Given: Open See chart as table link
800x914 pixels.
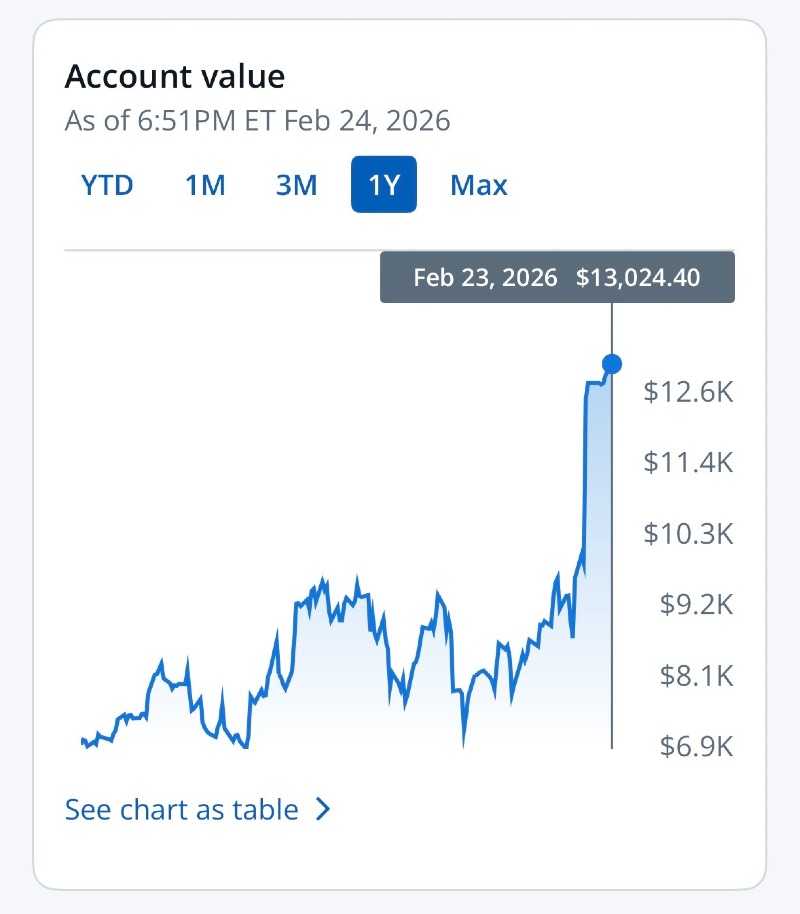Looking at the screenshot, I should (197, 809).
